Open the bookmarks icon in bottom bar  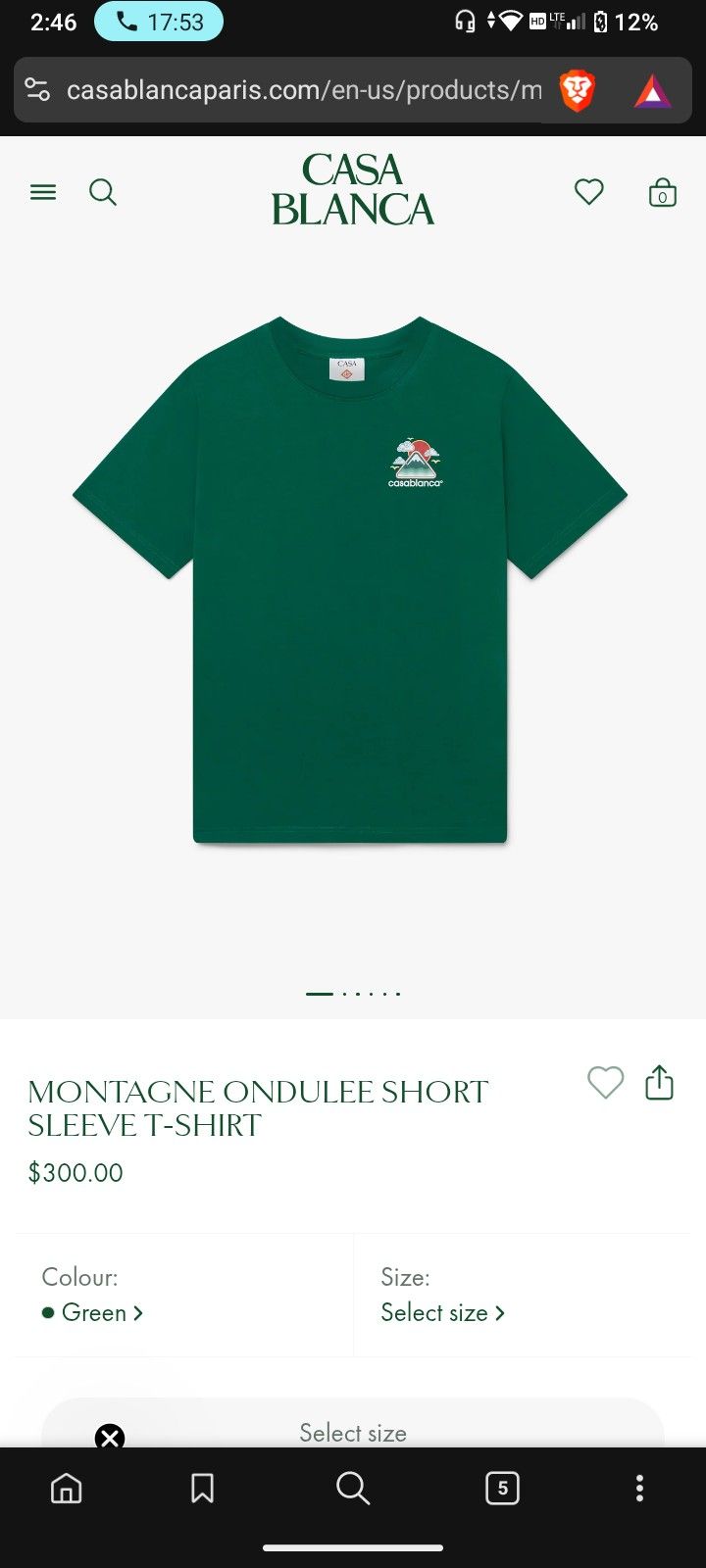tap(201, 1489)
